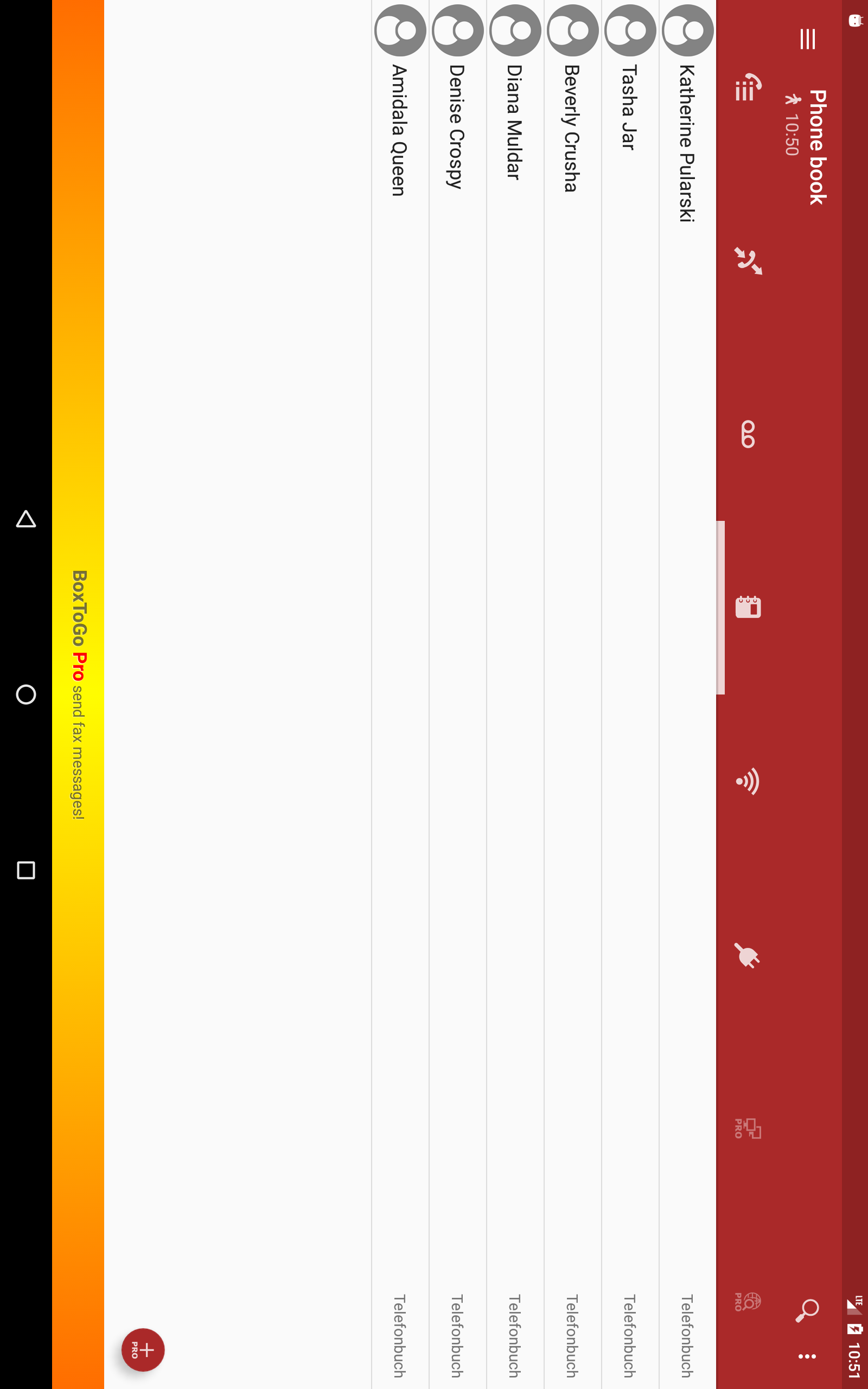Open contact Tasha Jar
This screenshot has width=868, height=1389.
(630, 694)
